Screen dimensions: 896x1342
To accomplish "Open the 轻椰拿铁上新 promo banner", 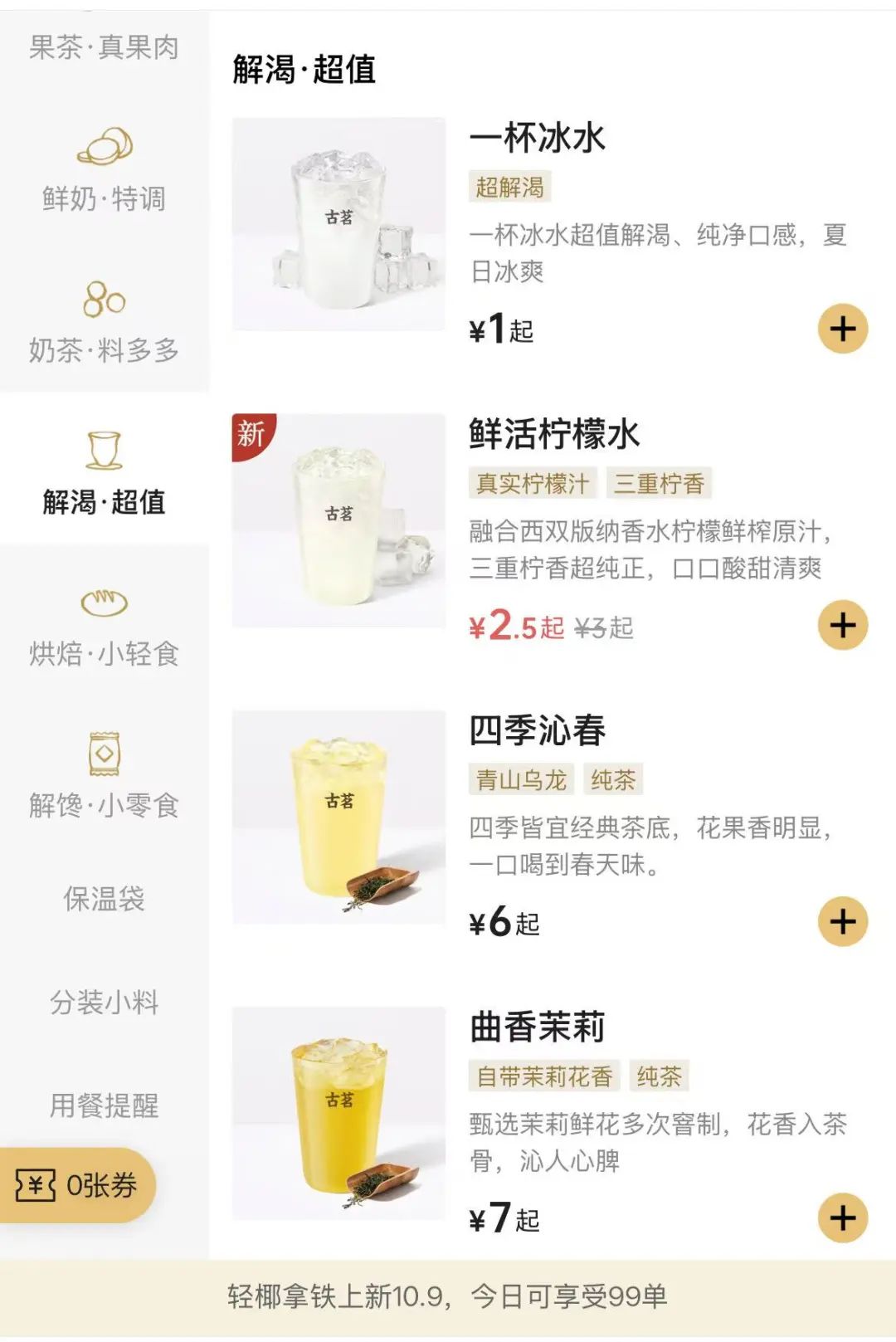I will click(x=448, y=1296).
